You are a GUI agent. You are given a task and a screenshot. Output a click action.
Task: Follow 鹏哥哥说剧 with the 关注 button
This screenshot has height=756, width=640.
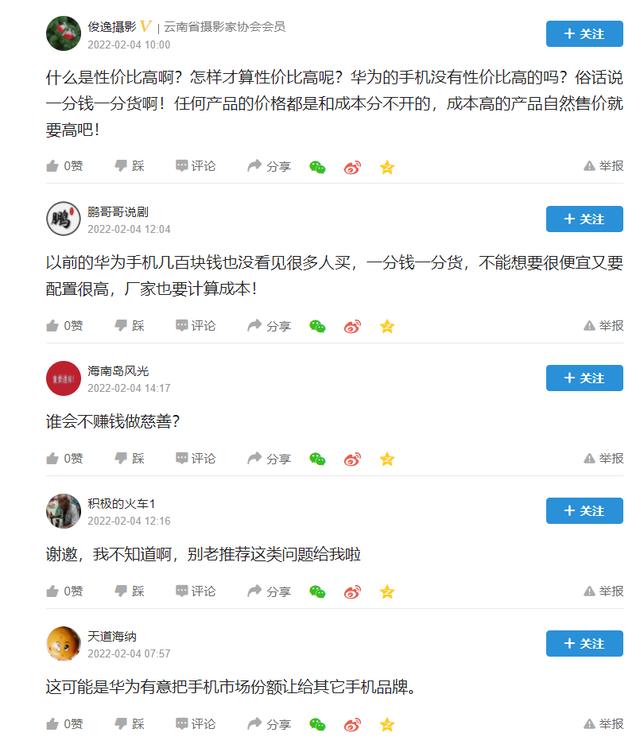click(x=584, y=219)
